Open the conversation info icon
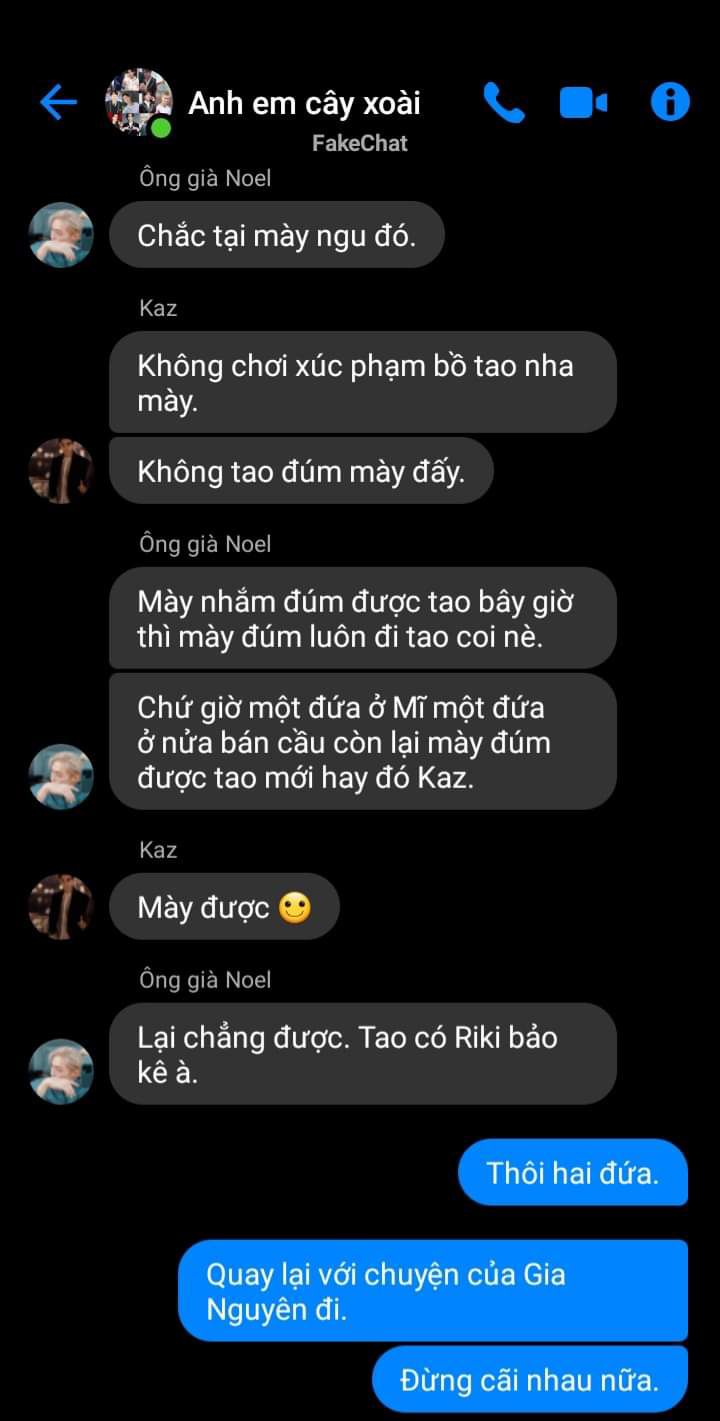 pos(670,102)
